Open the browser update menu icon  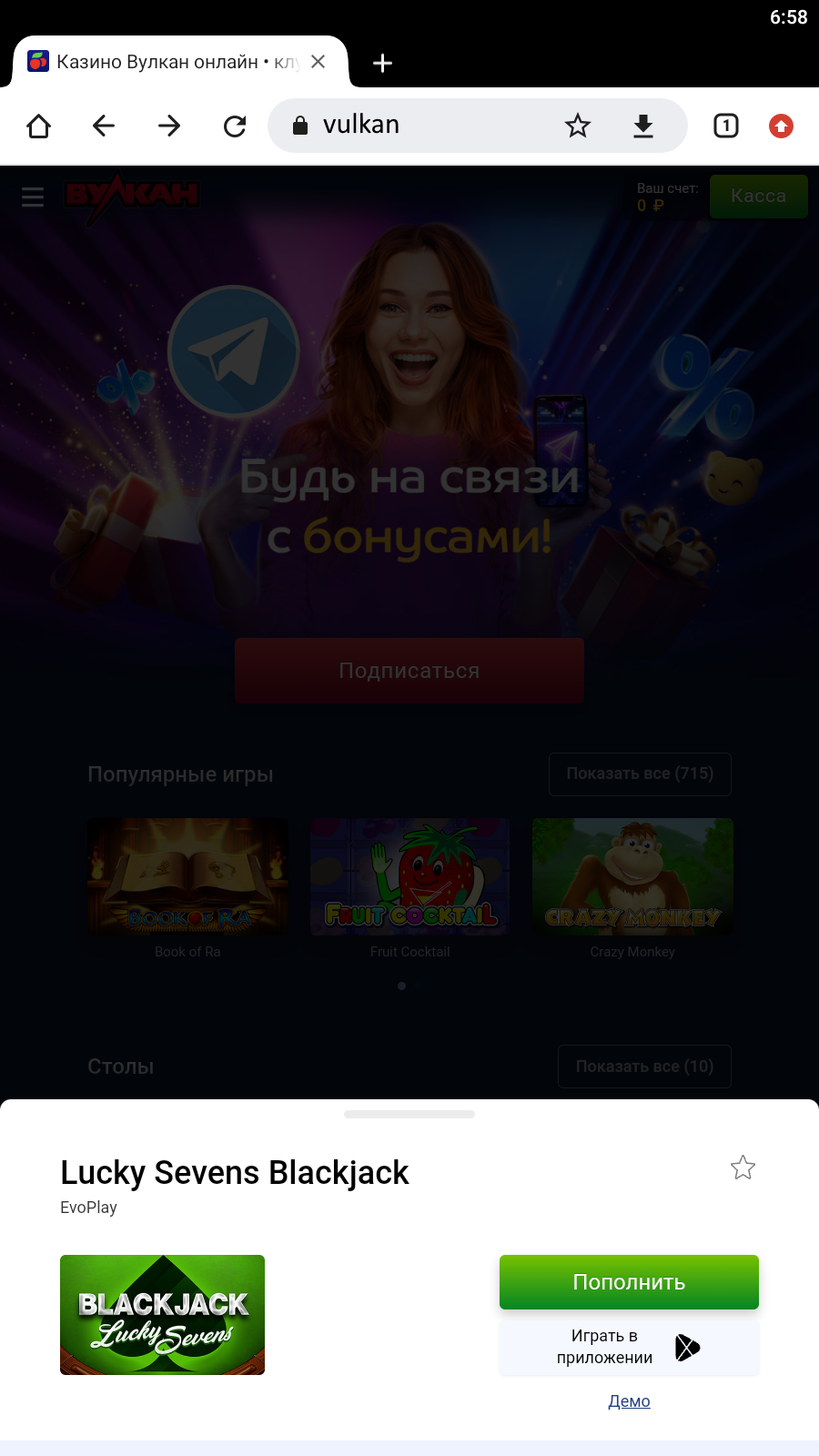pyautogui.click(x=781, y=126)
